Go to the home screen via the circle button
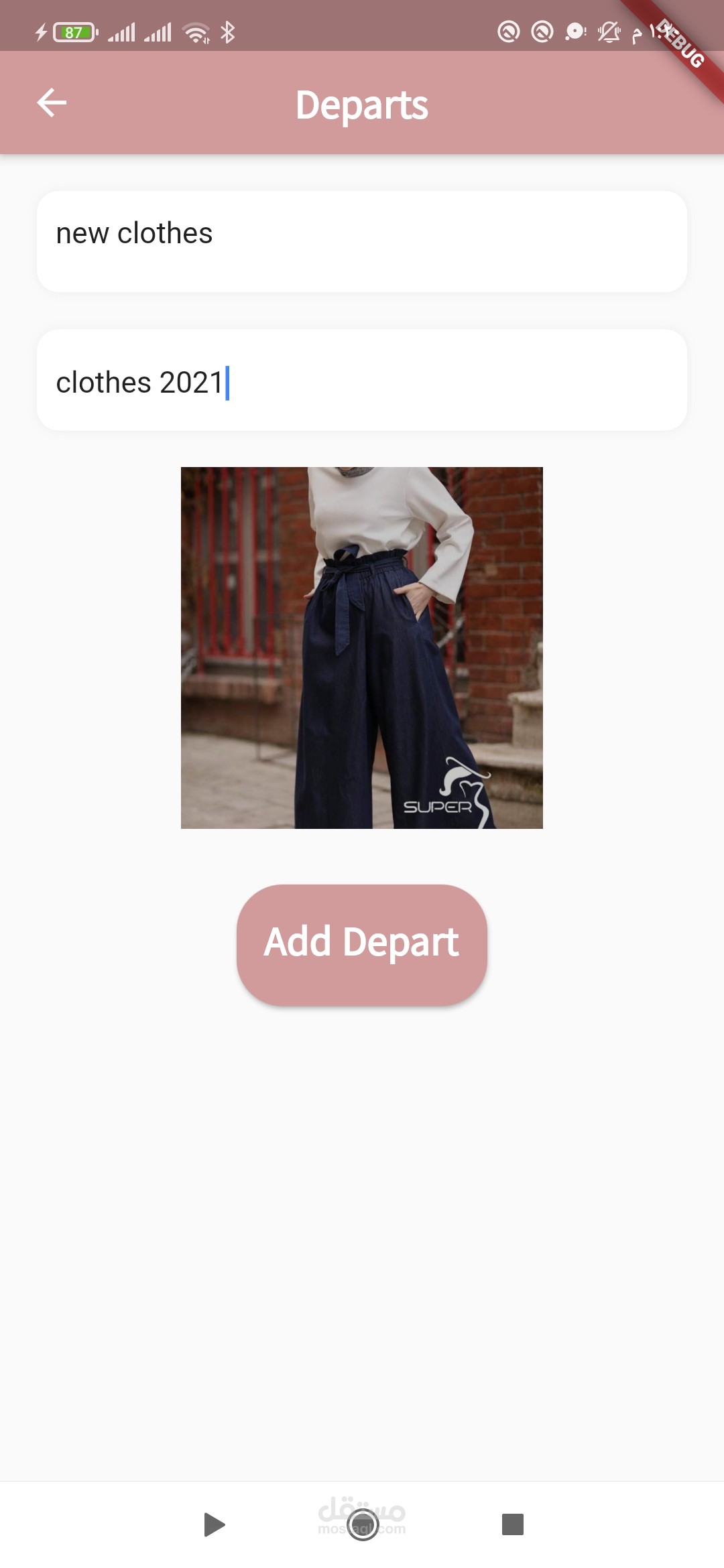 (363, 1524)
